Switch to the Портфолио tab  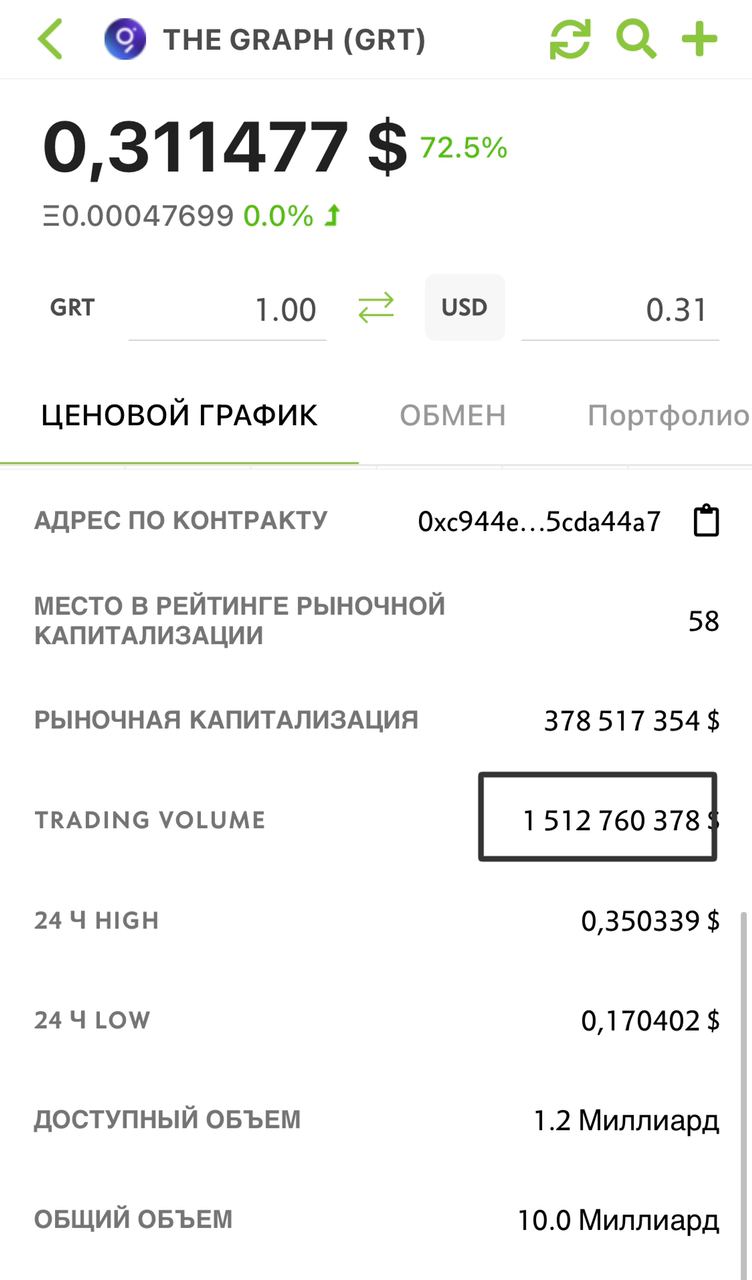click(x=668, y=415)
